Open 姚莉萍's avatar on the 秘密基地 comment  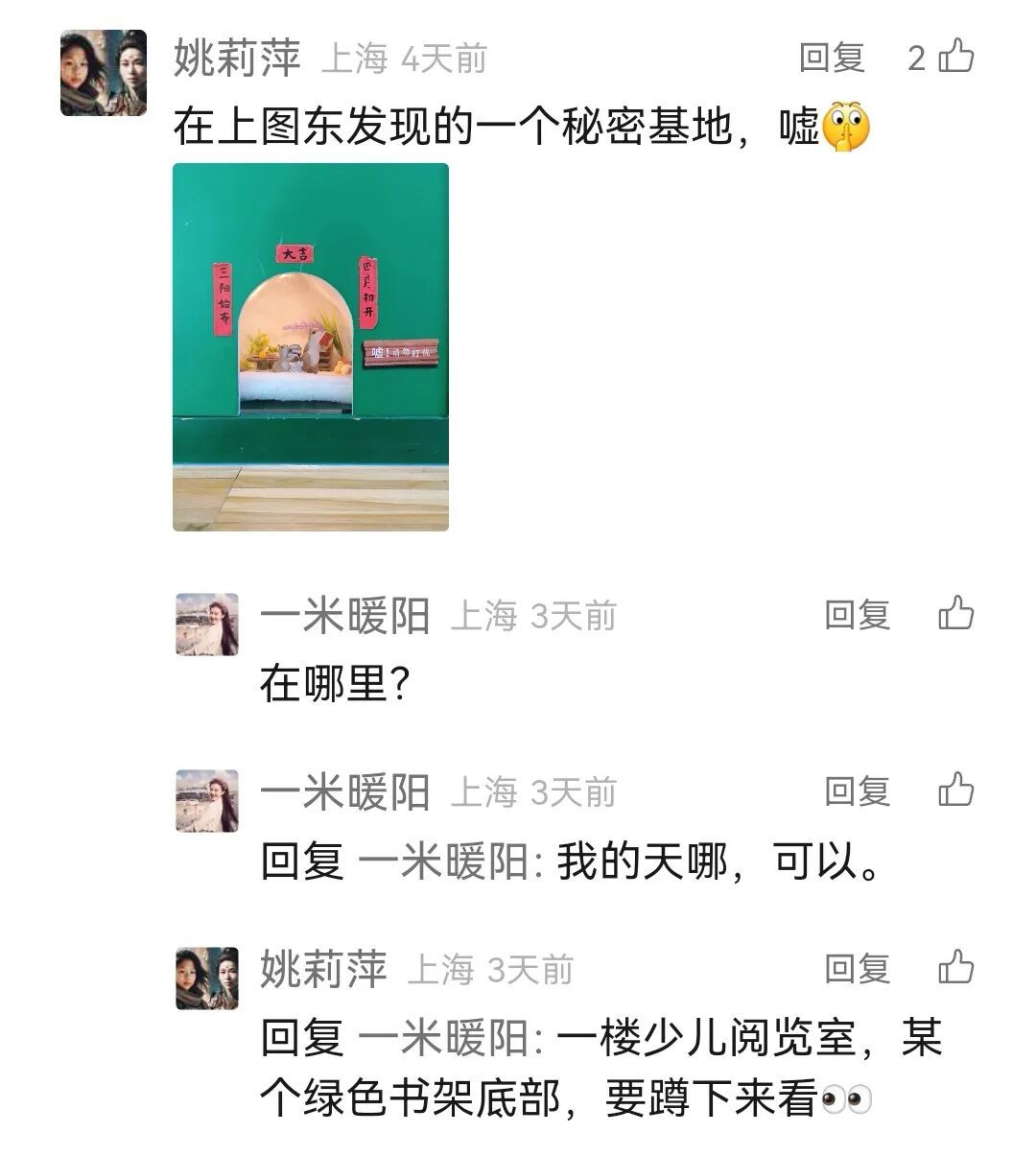104,73
